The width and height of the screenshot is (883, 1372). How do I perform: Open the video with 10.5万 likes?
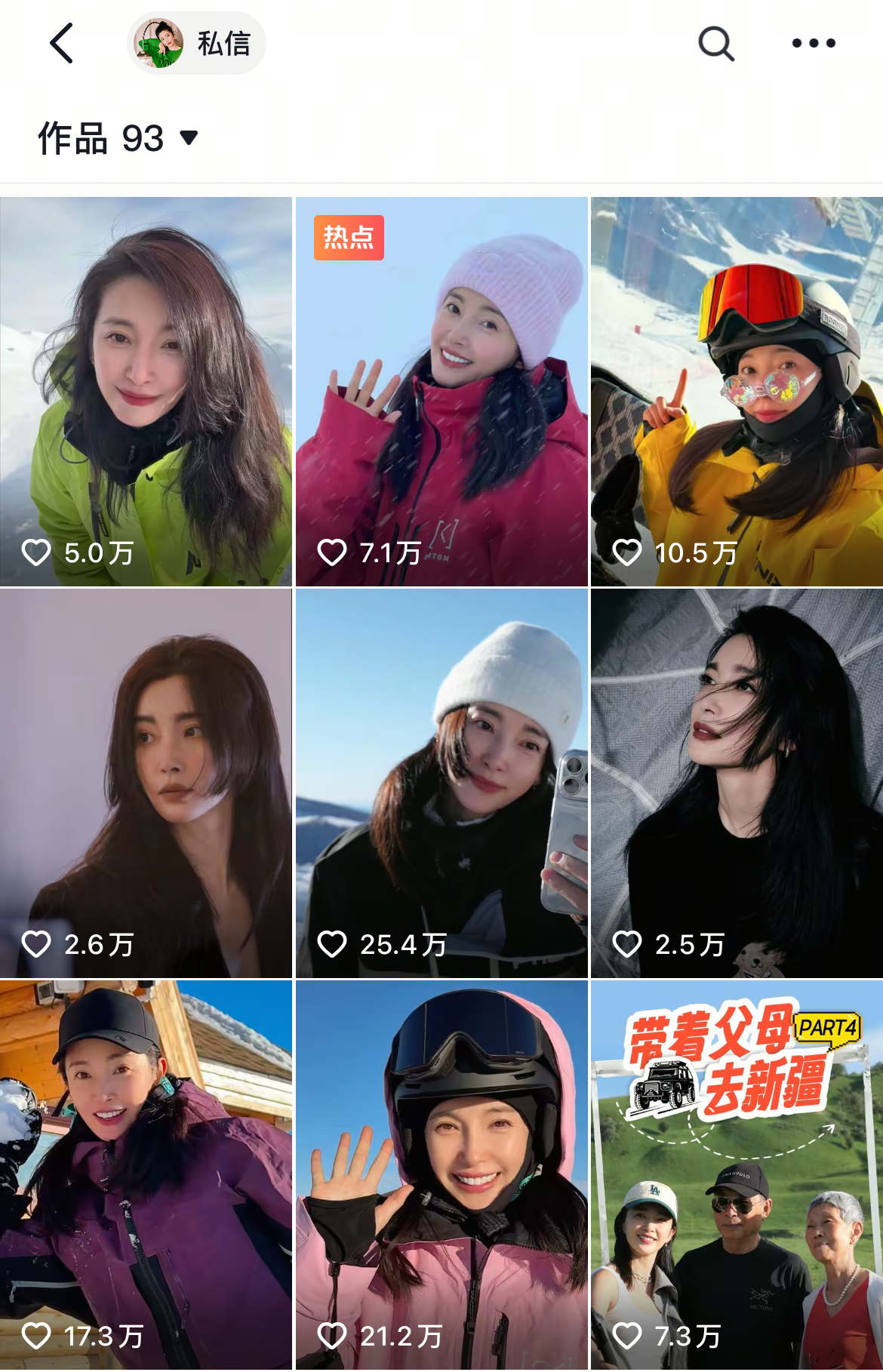tap(737, 391)
